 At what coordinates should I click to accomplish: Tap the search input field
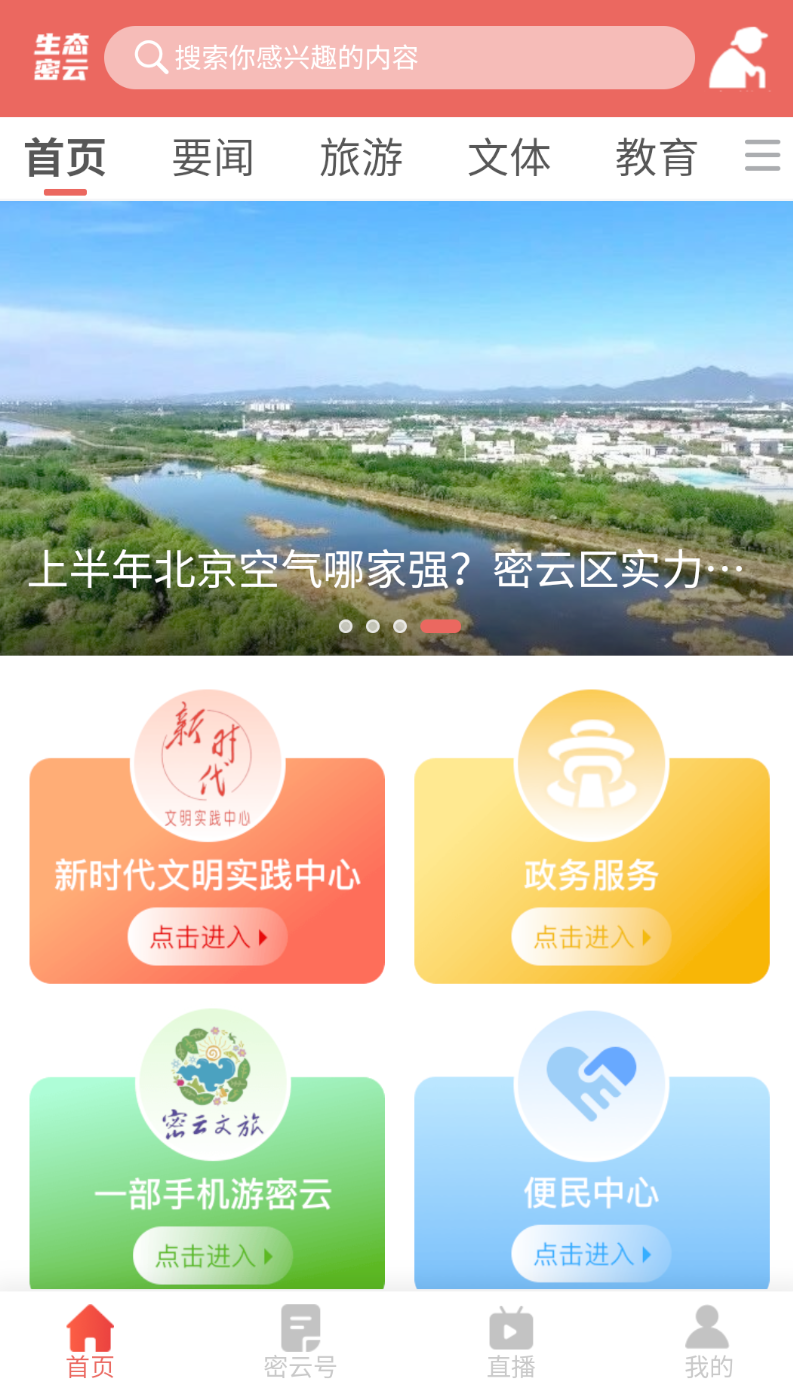tap(400, 58)
